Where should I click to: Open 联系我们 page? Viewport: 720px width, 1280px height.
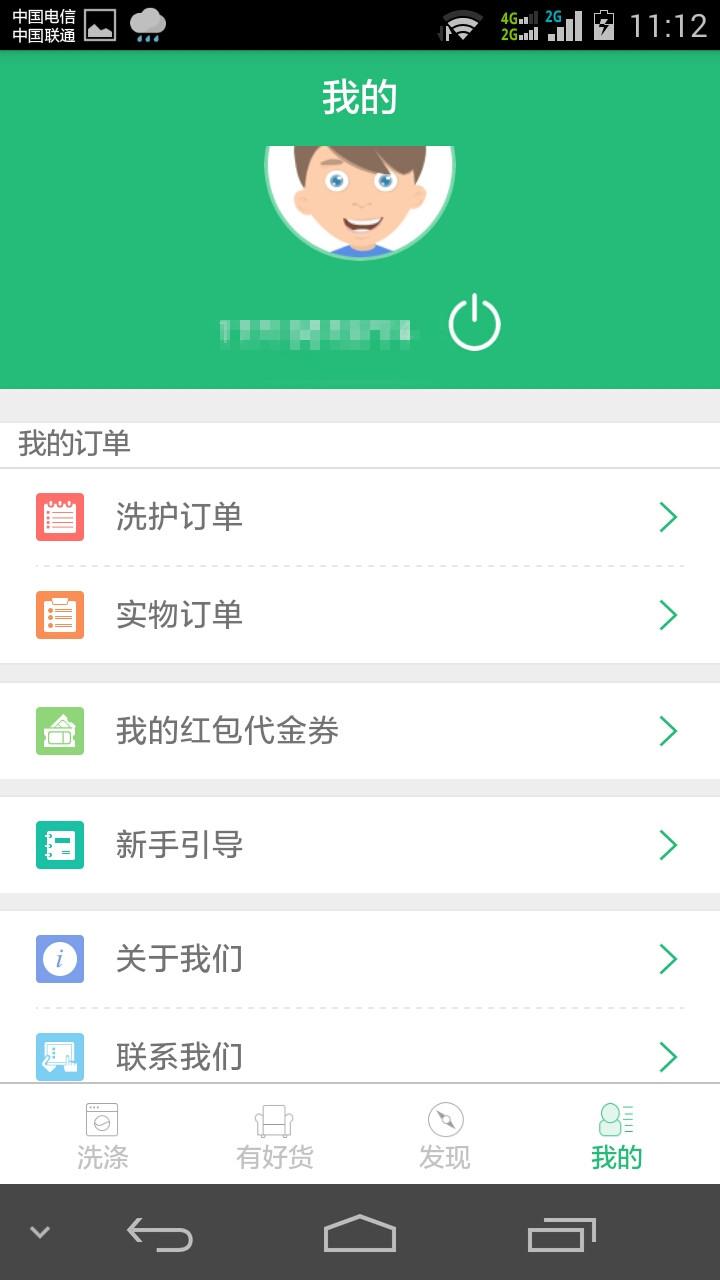coord(360,1057)
